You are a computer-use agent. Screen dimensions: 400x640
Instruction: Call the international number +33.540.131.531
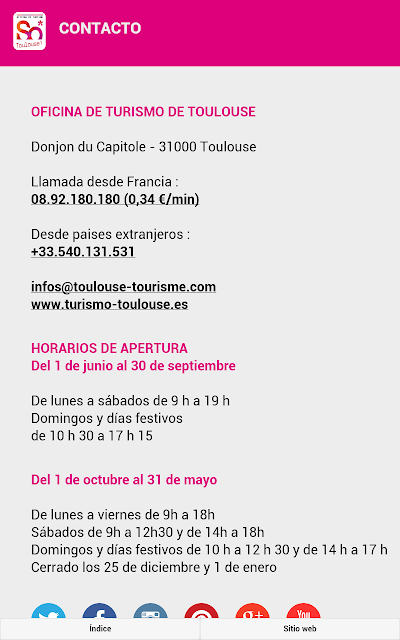pyautogui.click(x=83, y=251)
